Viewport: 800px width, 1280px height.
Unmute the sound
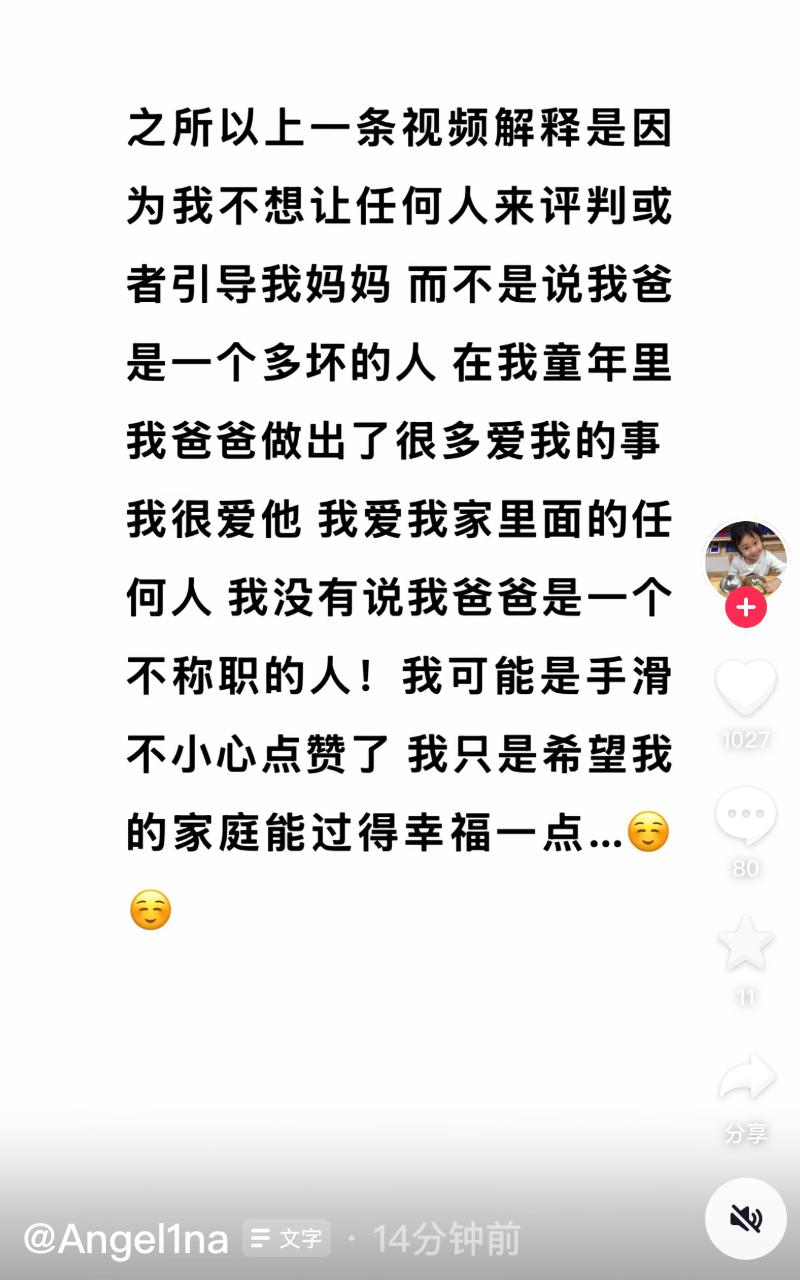pyautogui.click(x=746, y=1218)
